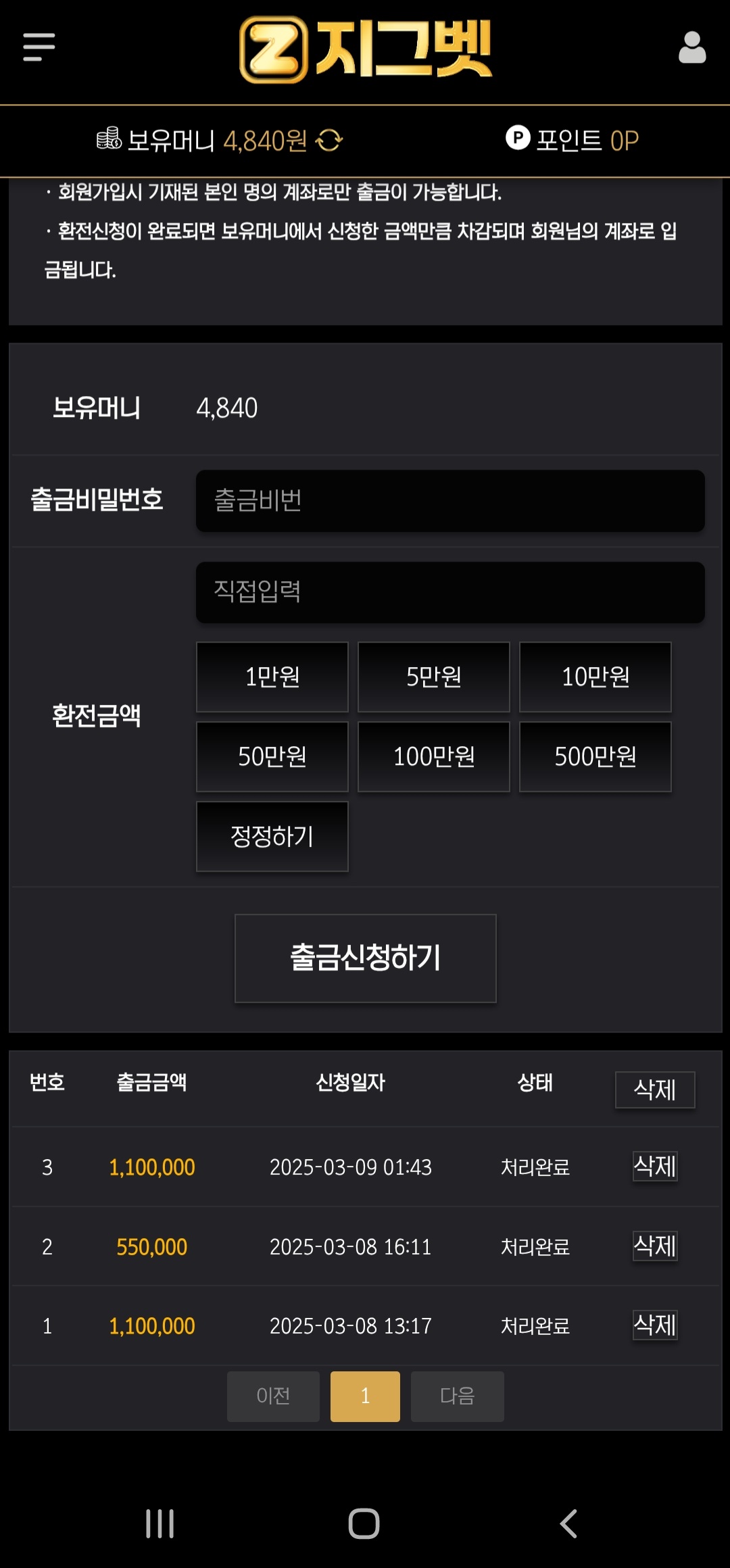730x1568 pixels.
Task: Go to 다음 page
Action: tap(457, 1396)
